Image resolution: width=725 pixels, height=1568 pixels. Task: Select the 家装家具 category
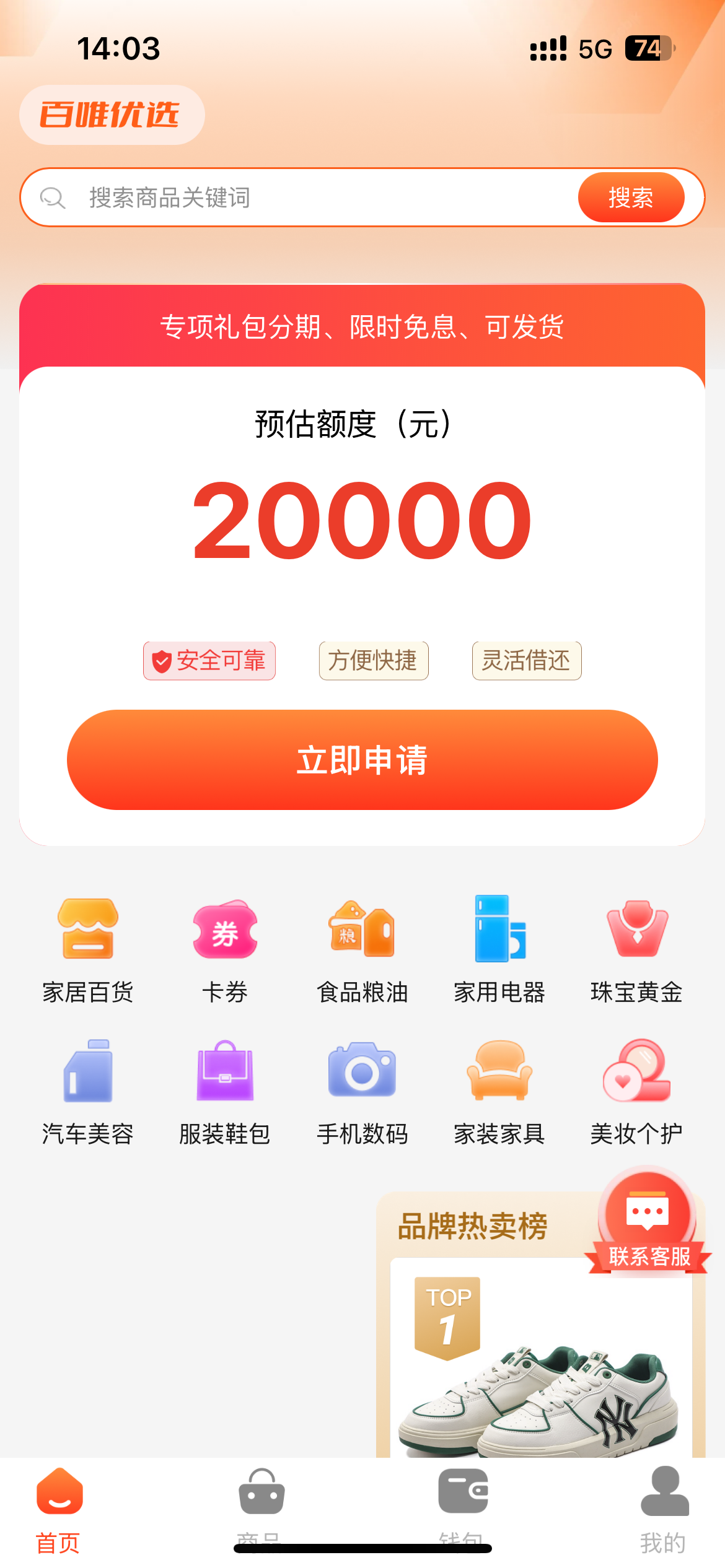point(499,1091)
